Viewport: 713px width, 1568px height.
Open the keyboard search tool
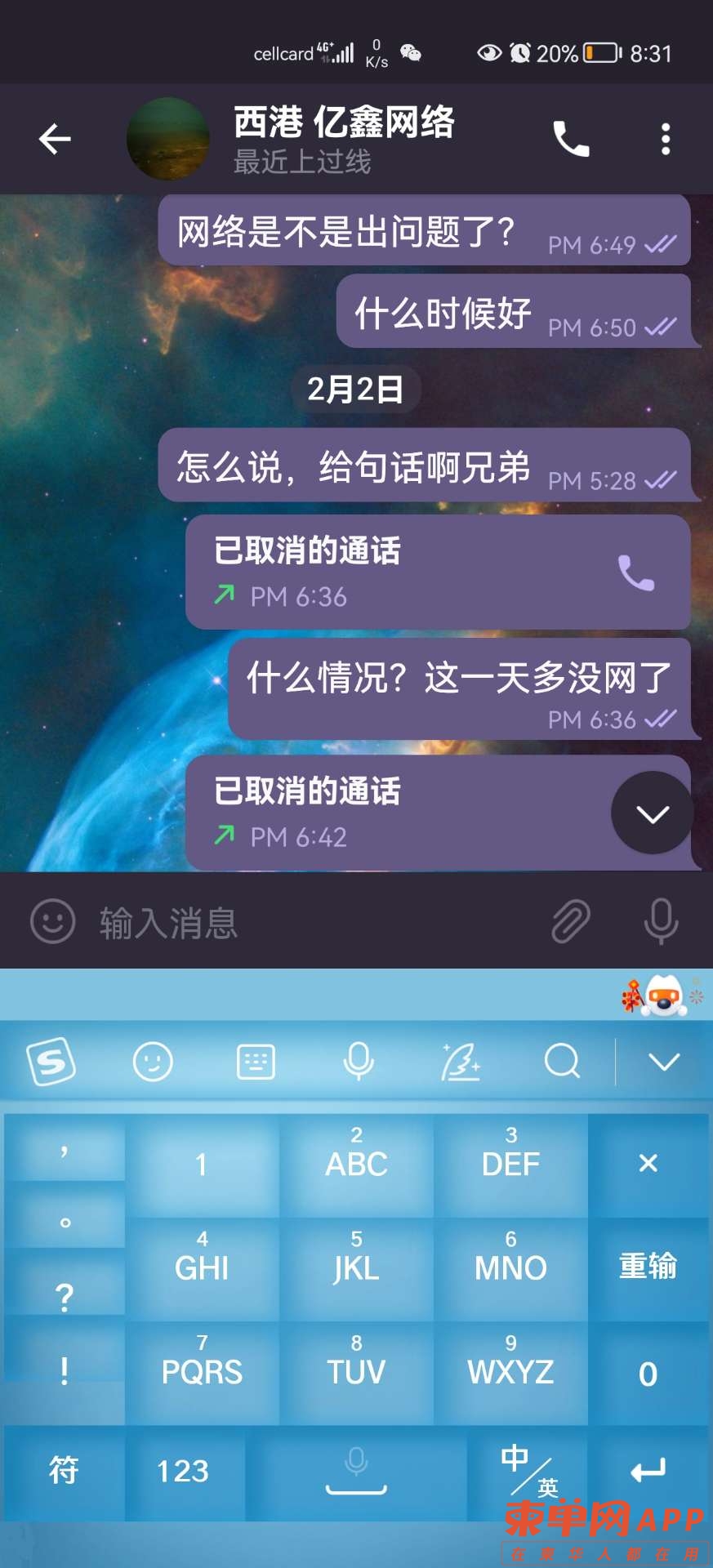tap(562, 1062)
